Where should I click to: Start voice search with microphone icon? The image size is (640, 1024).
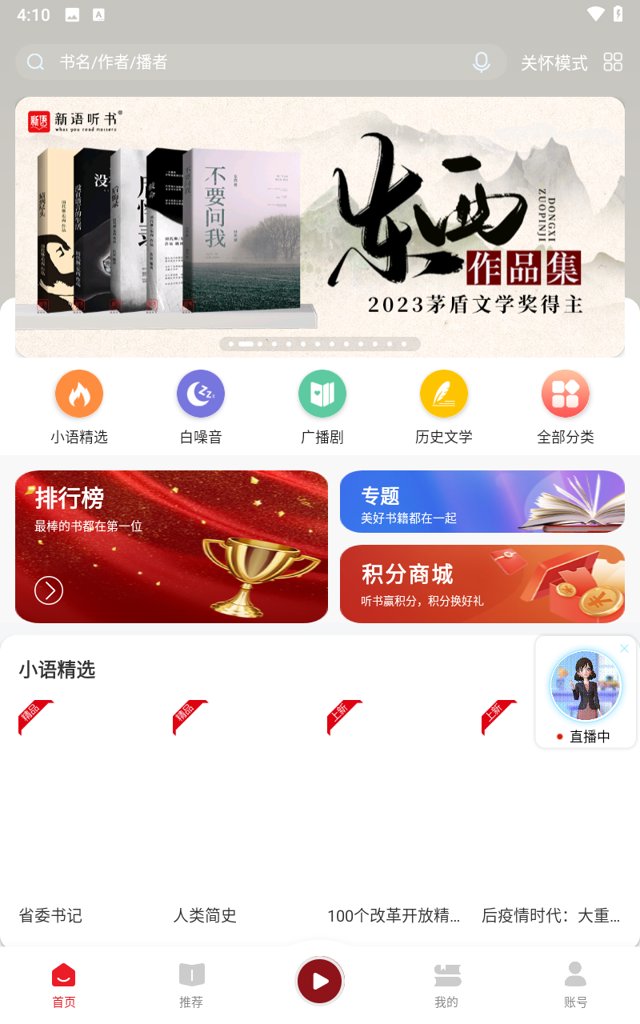tap(481, 62)
